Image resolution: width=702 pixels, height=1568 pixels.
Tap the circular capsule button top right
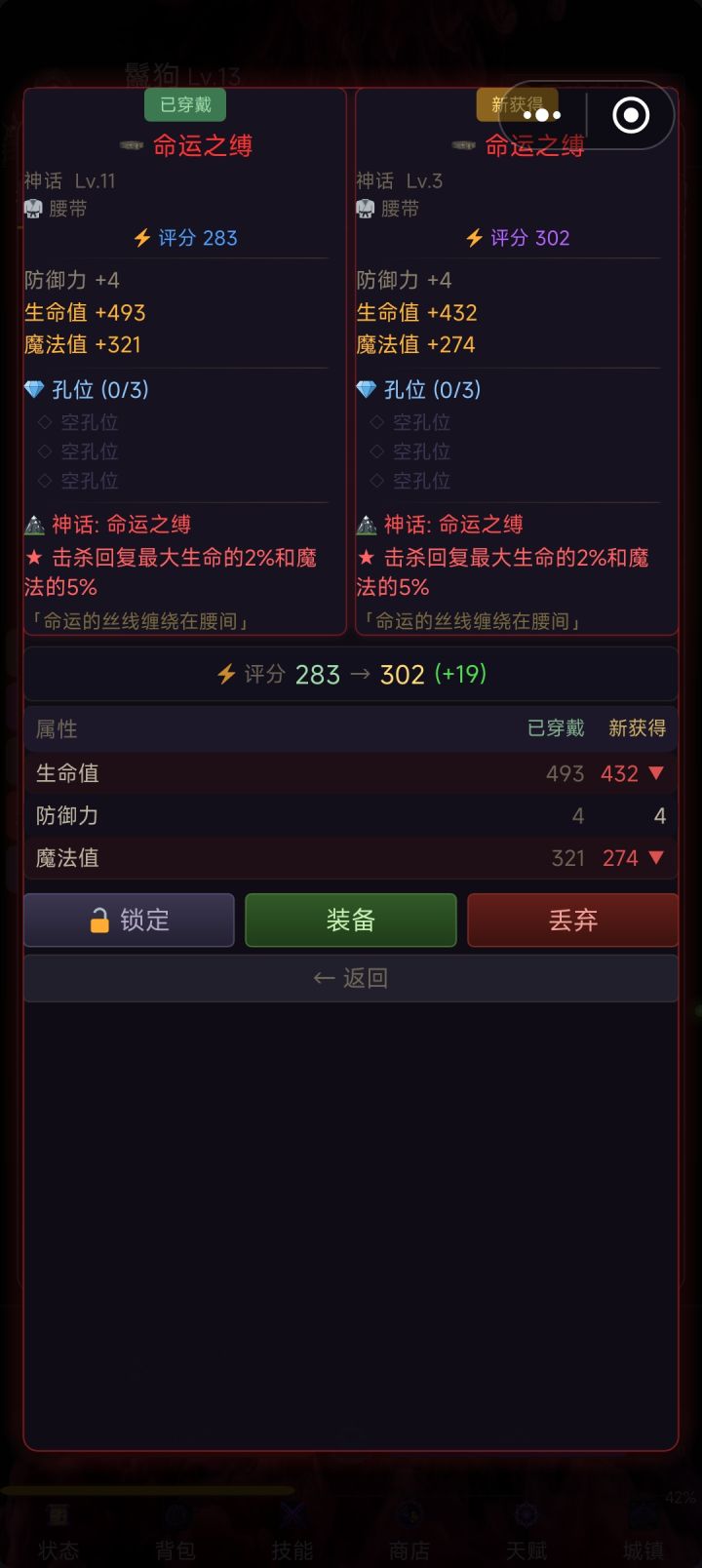[629, 115]
